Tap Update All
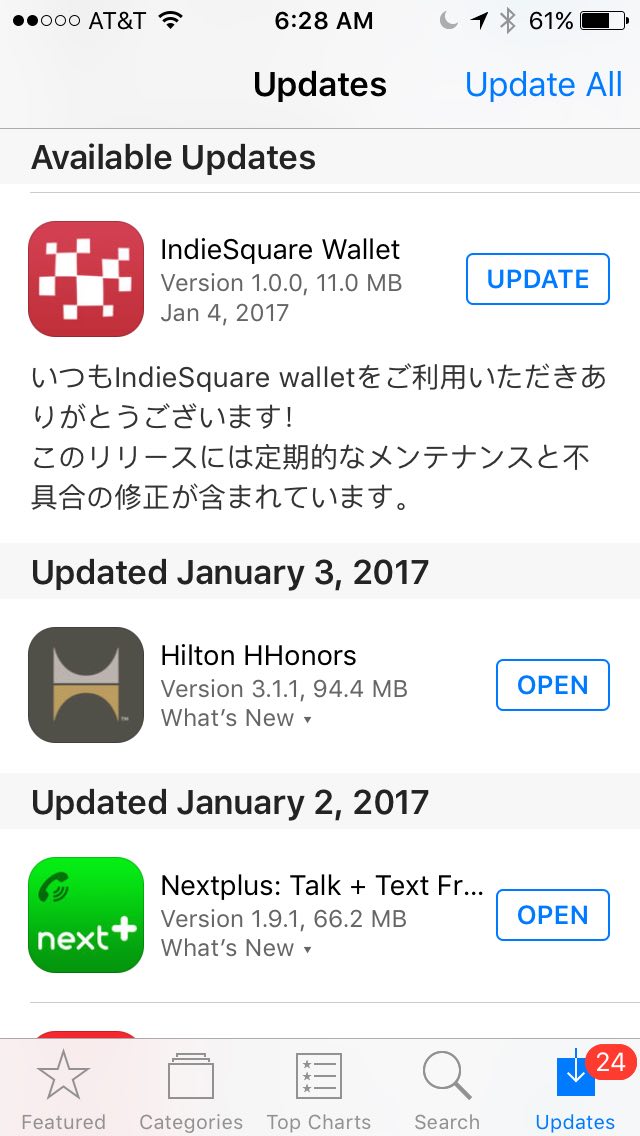This screenshot has height=1136, width=640. pos(543,85)
